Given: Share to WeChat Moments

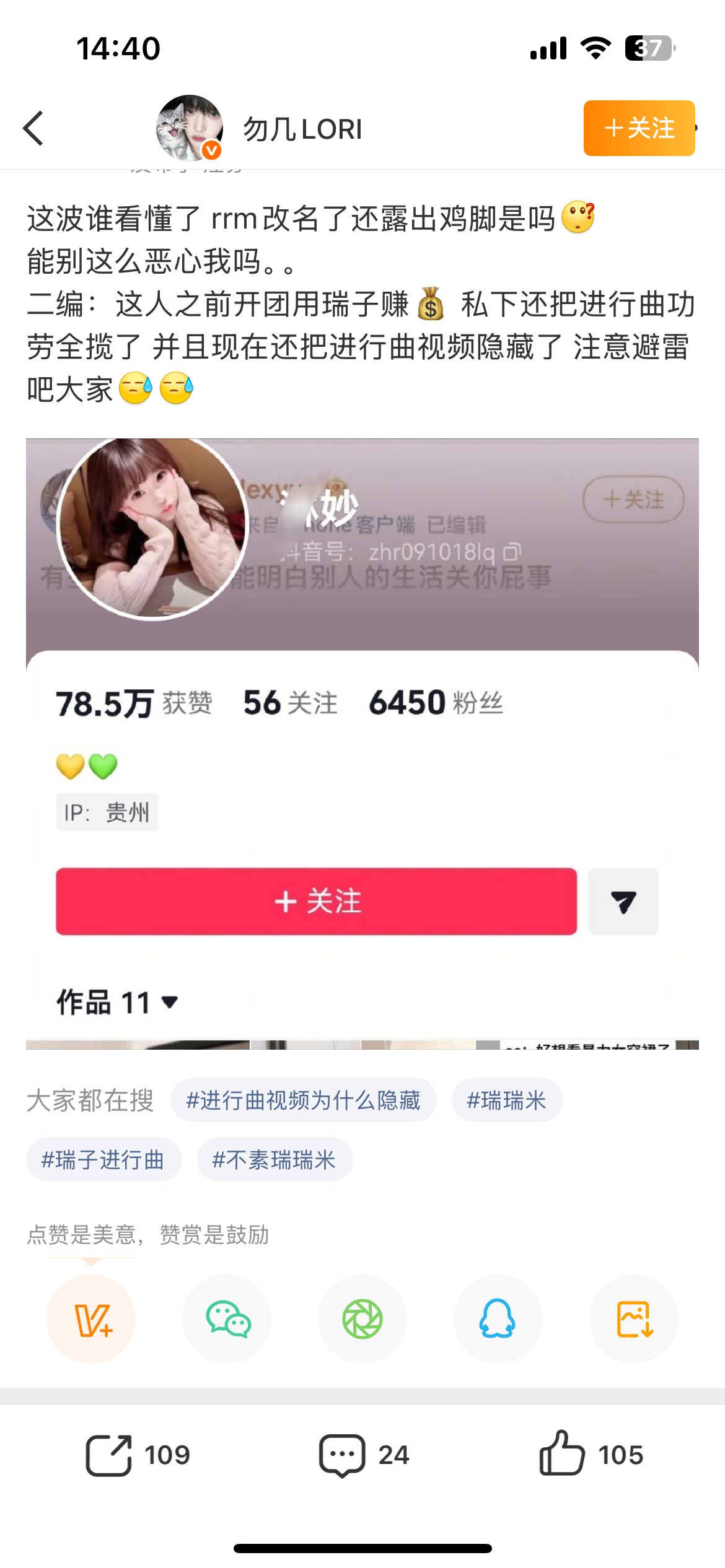Looking at the screenshot, I should 362,1319.
